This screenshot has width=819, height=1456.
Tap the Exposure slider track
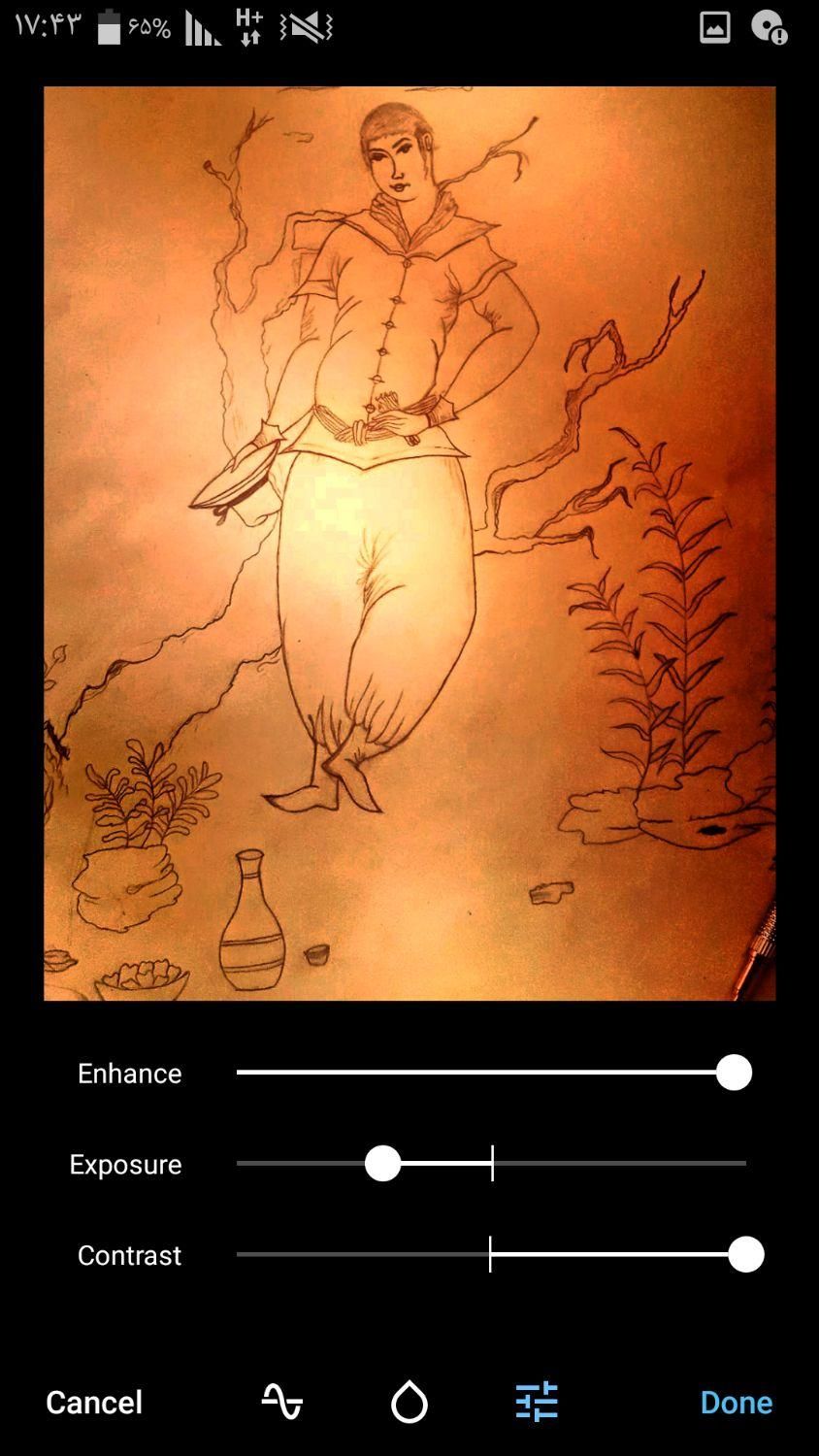[491, 1163]
